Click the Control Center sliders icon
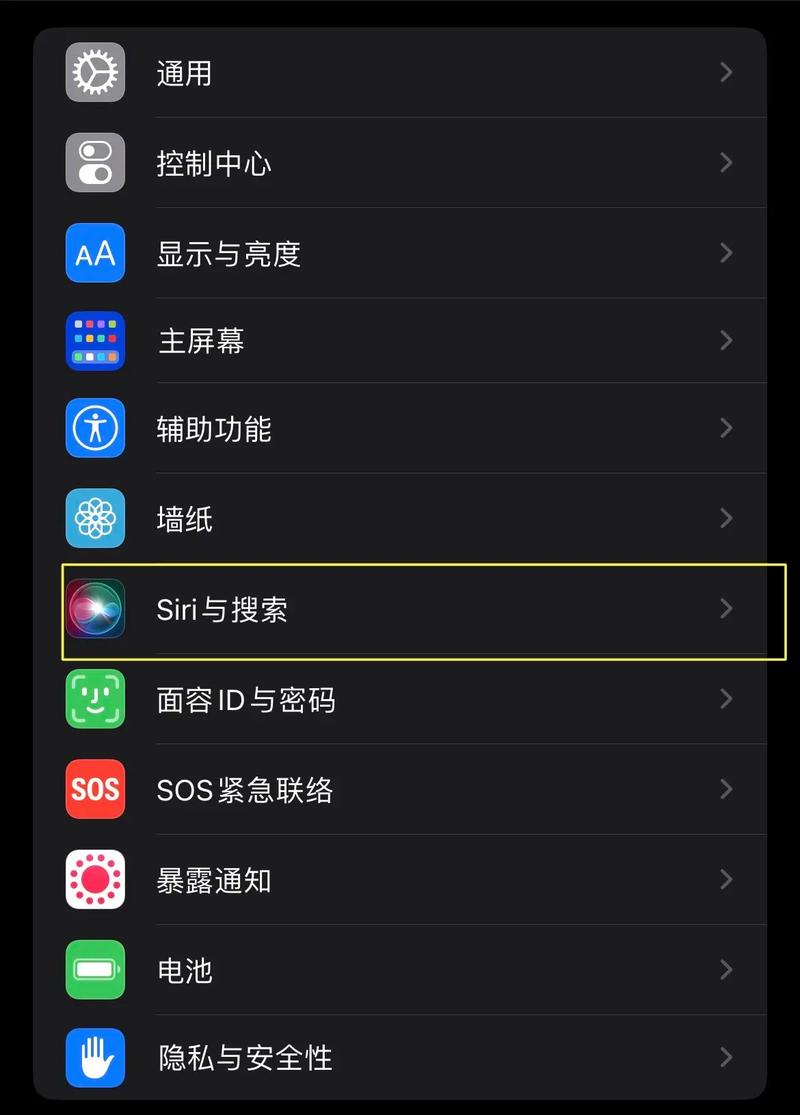Screen dimensions: 800x1115 [x=95, y=163]
